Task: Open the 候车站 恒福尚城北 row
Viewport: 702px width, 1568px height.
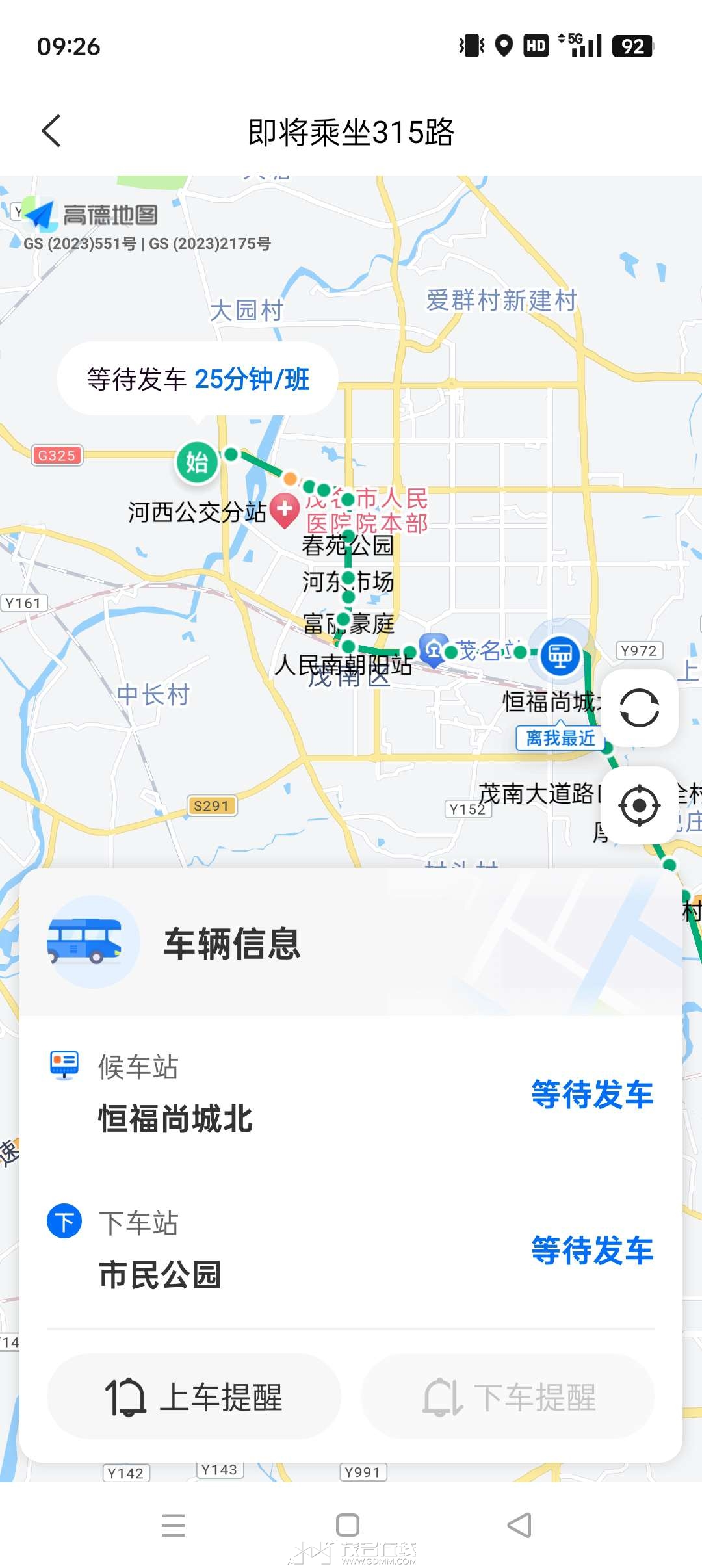Action: pyautogui.click(x=351, y=1093)
